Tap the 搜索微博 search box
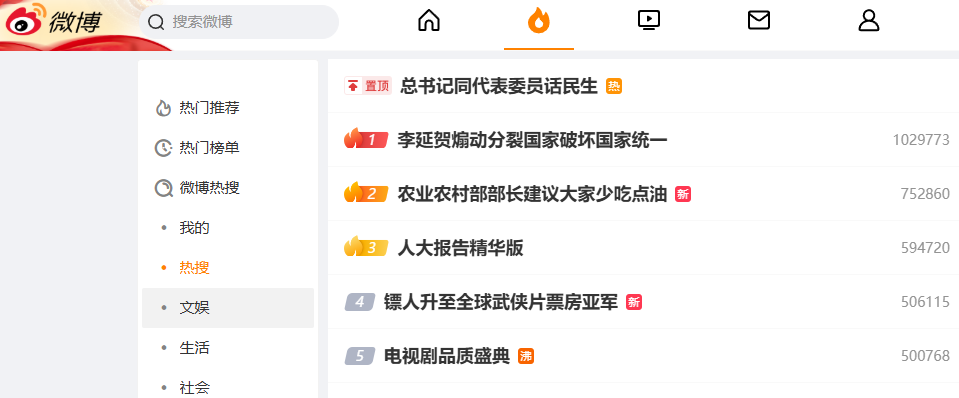The width and height of the screenshot is (959, 398). click(239, 22)
